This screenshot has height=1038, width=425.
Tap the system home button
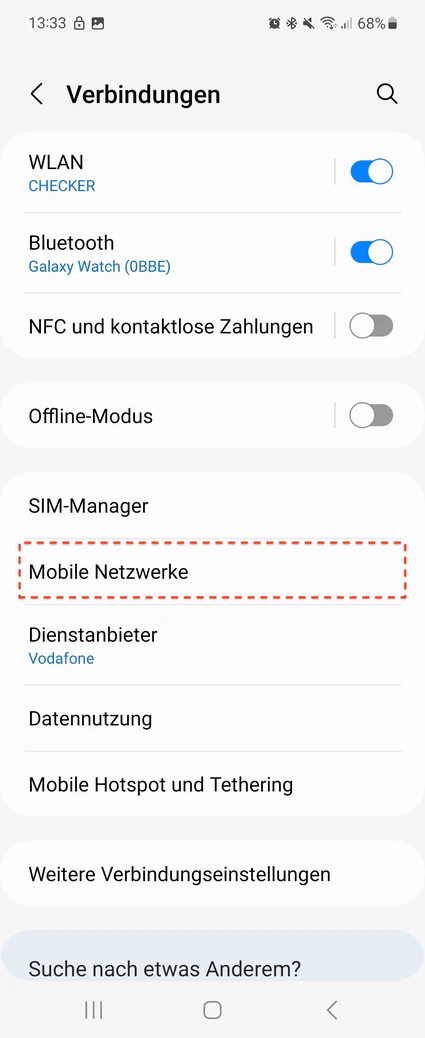(x=212, y=1010)
